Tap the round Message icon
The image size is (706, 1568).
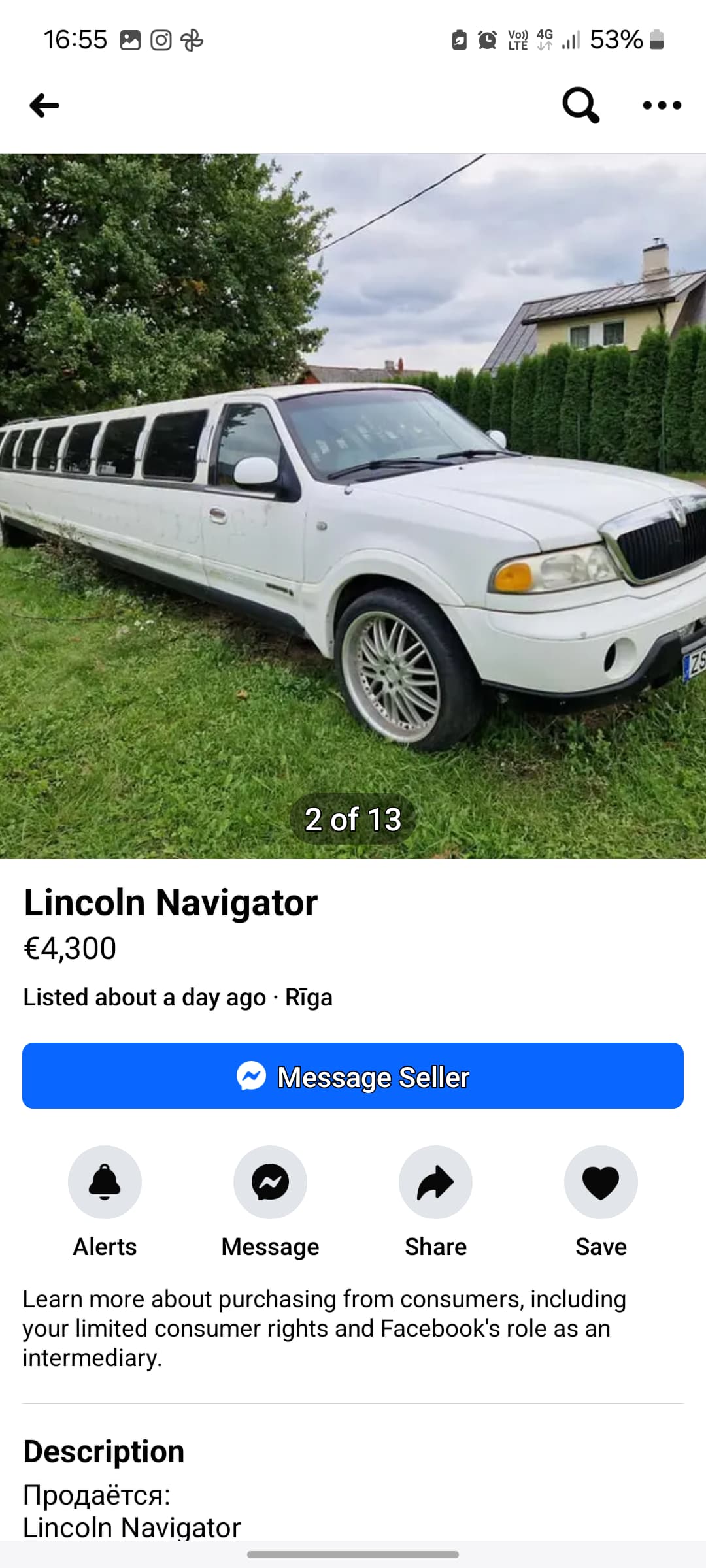(x=270, y=1182)
